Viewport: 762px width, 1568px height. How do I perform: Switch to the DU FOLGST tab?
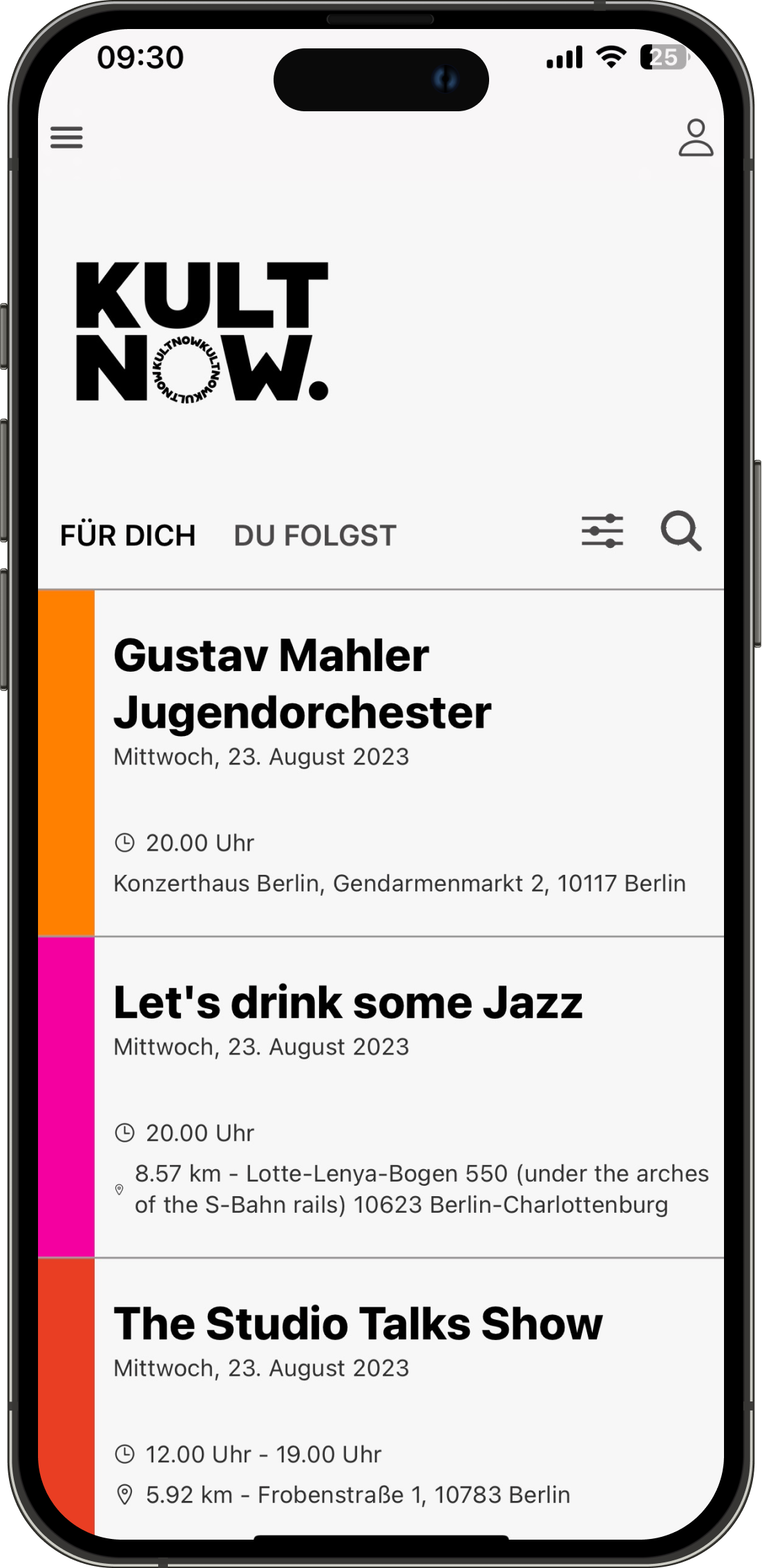315,536
